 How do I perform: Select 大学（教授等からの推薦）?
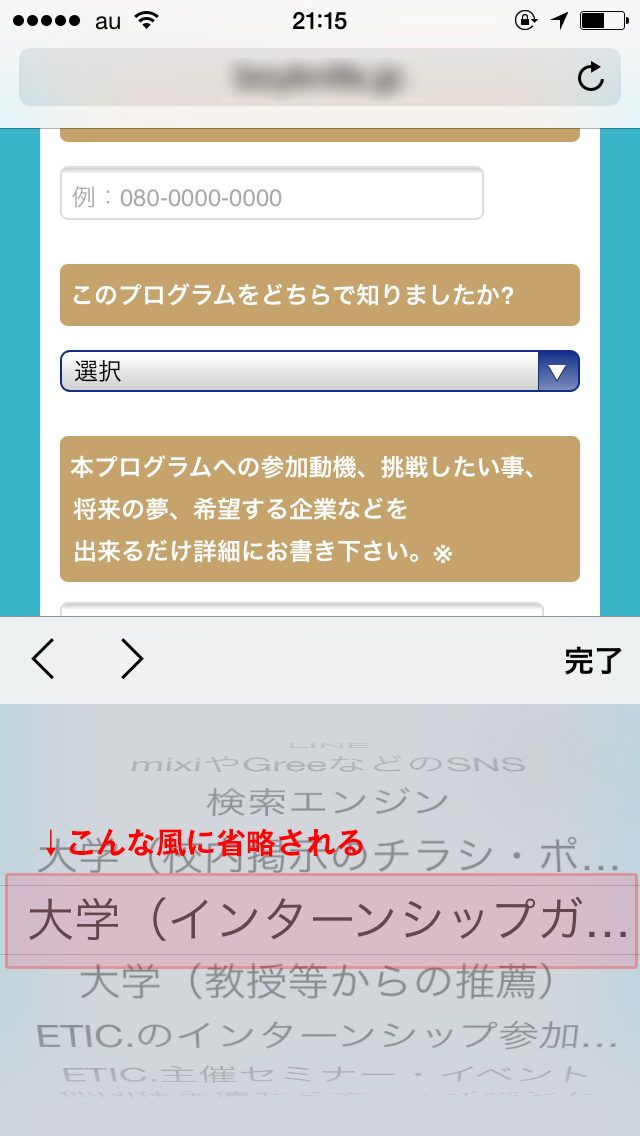point(319,983)
